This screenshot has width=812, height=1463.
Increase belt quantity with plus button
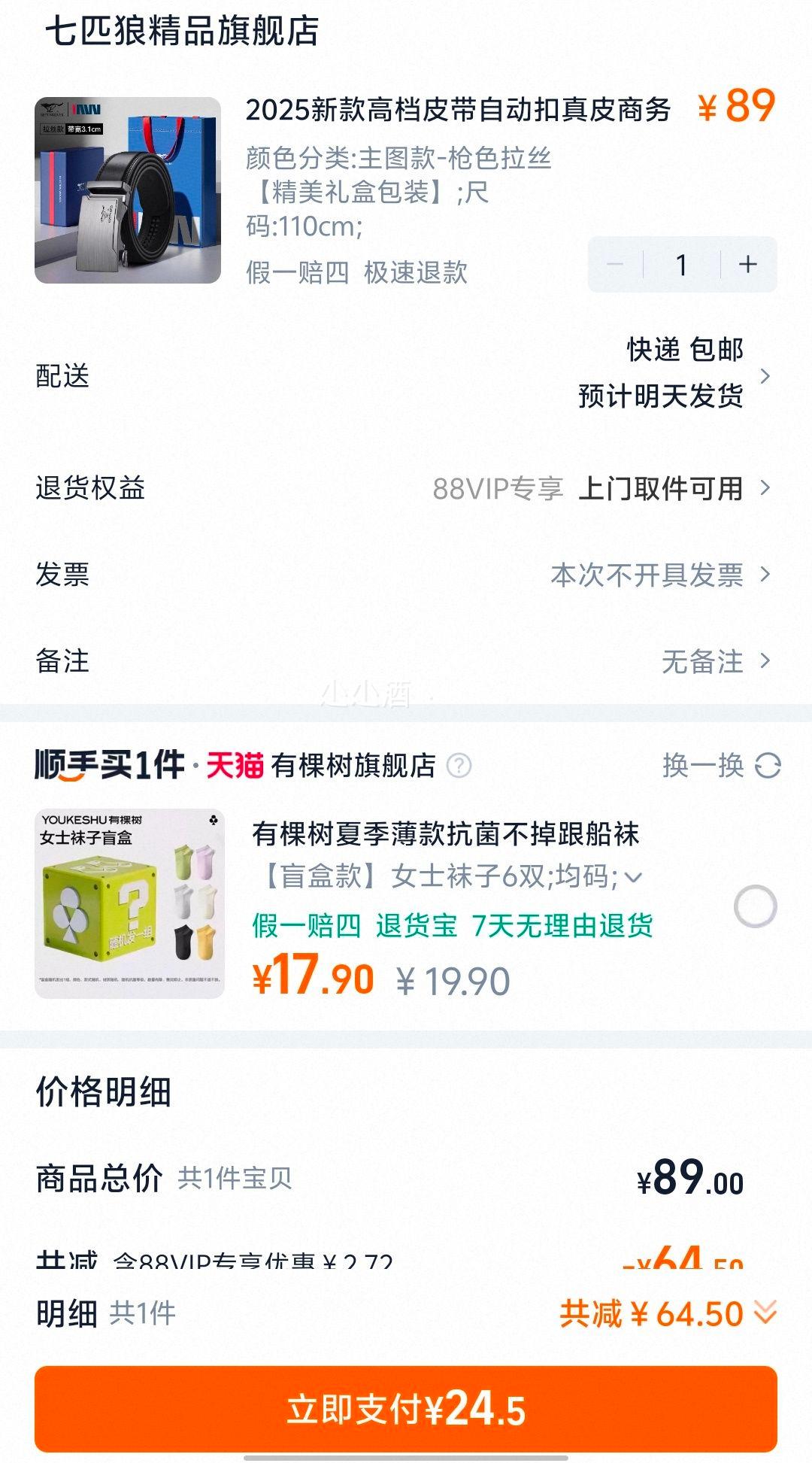747,265
